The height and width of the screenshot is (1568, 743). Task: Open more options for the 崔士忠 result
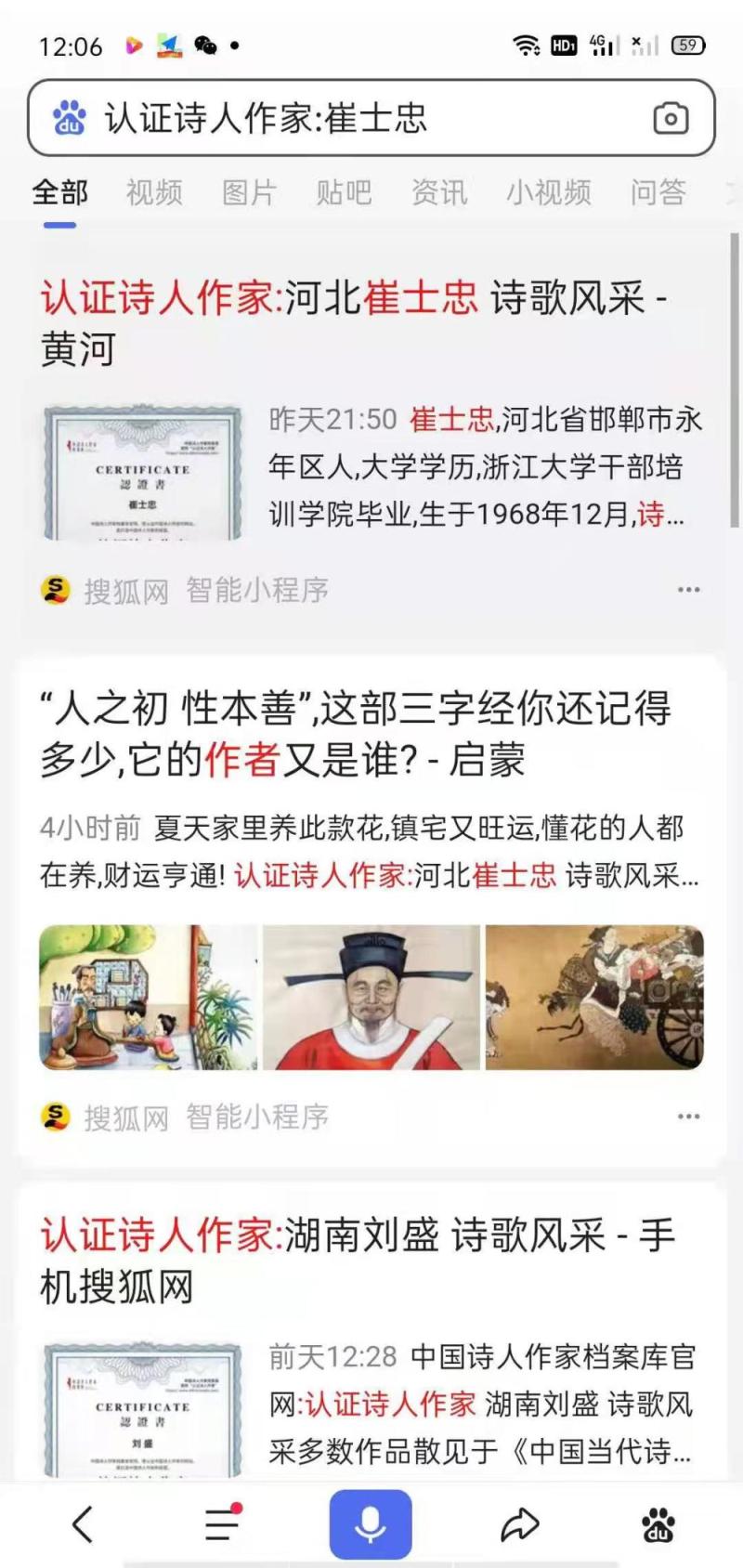pos(688,590)
